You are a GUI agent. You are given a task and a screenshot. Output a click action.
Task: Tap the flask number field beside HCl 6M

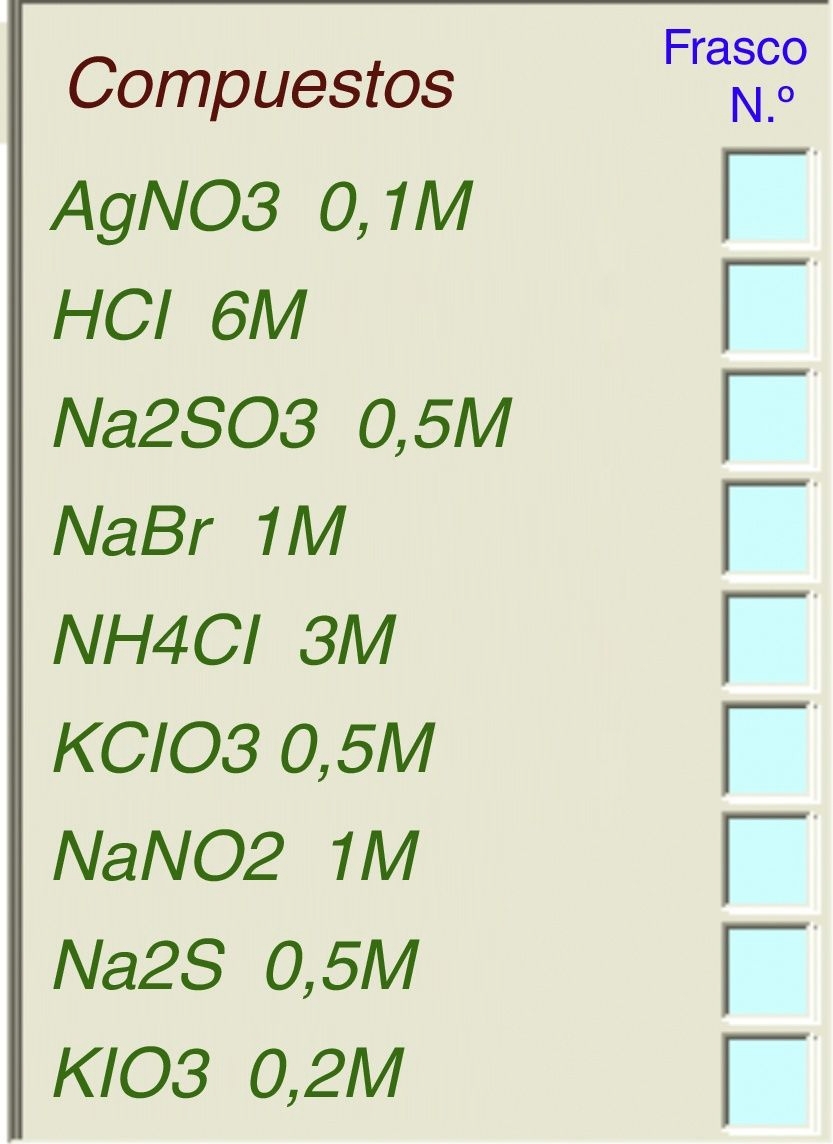766,307
